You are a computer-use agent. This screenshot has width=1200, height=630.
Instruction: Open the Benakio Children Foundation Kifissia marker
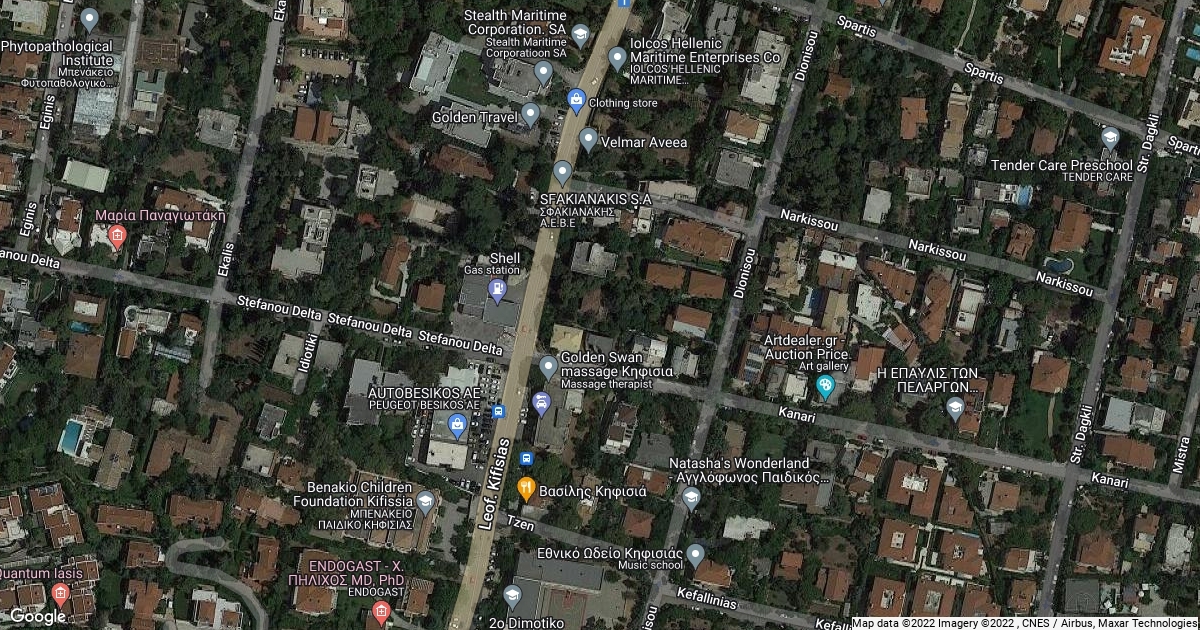pos(425,500)
